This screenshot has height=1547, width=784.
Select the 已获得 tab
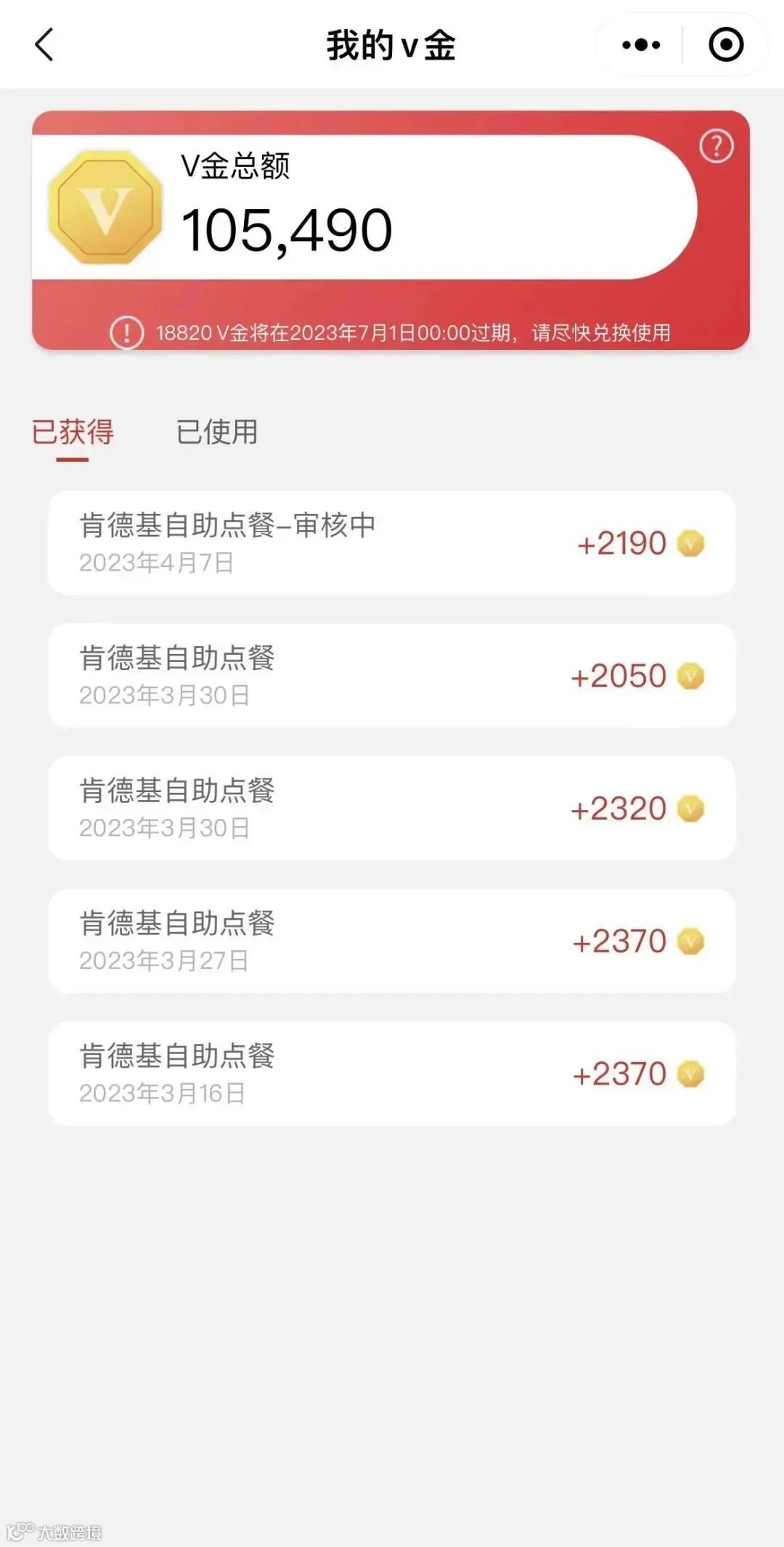coord(73,433)
